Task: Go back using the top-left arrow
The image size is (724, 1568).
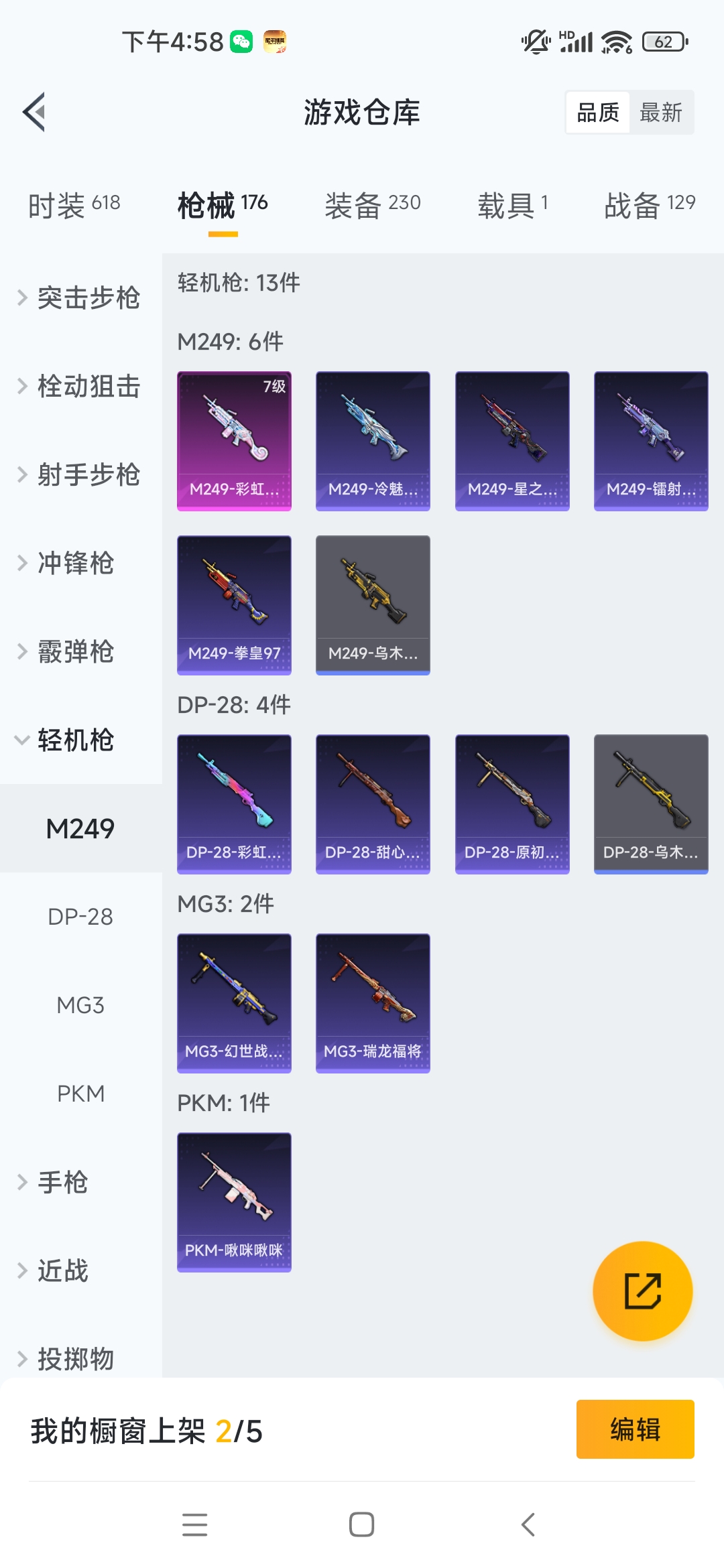Action: [34, 112]
